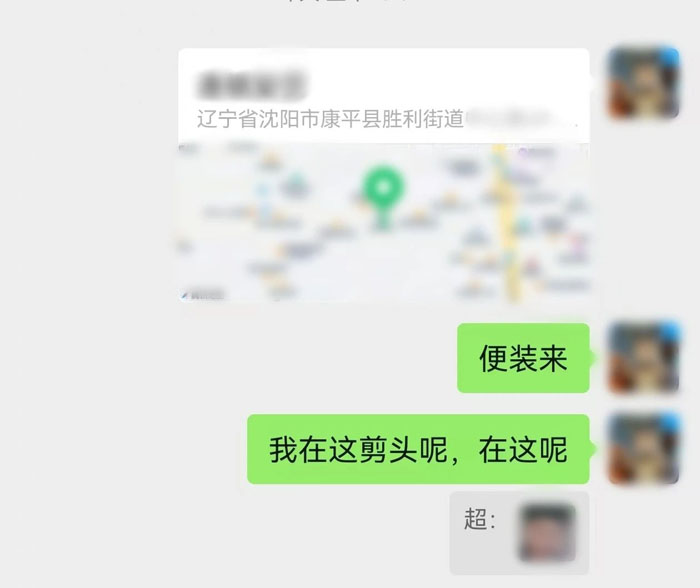700x588 pixels.
Task: Open the avatar next to 便装来 message
Action: [643, 359]
